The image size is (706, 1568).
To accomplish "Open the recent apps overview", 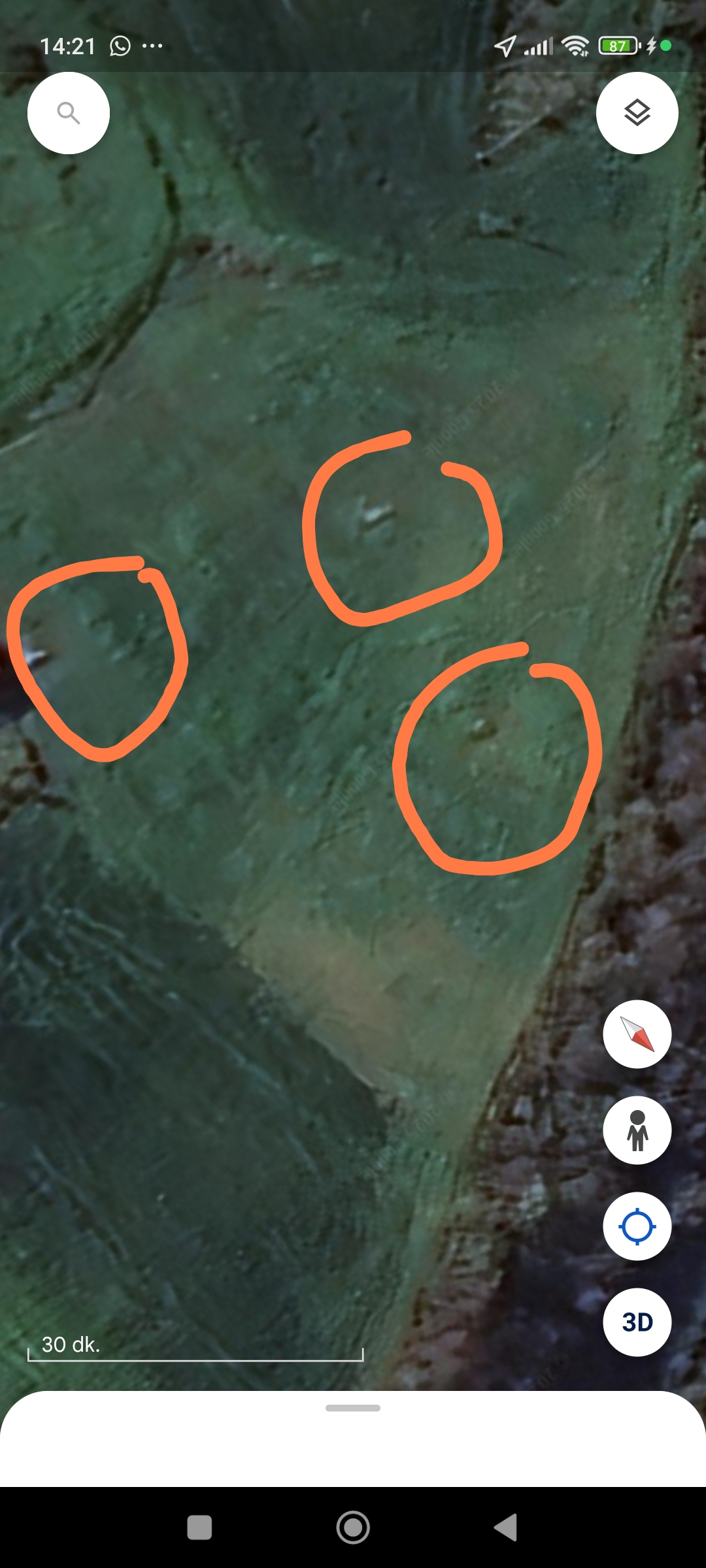I will [x=199, y=1527].
